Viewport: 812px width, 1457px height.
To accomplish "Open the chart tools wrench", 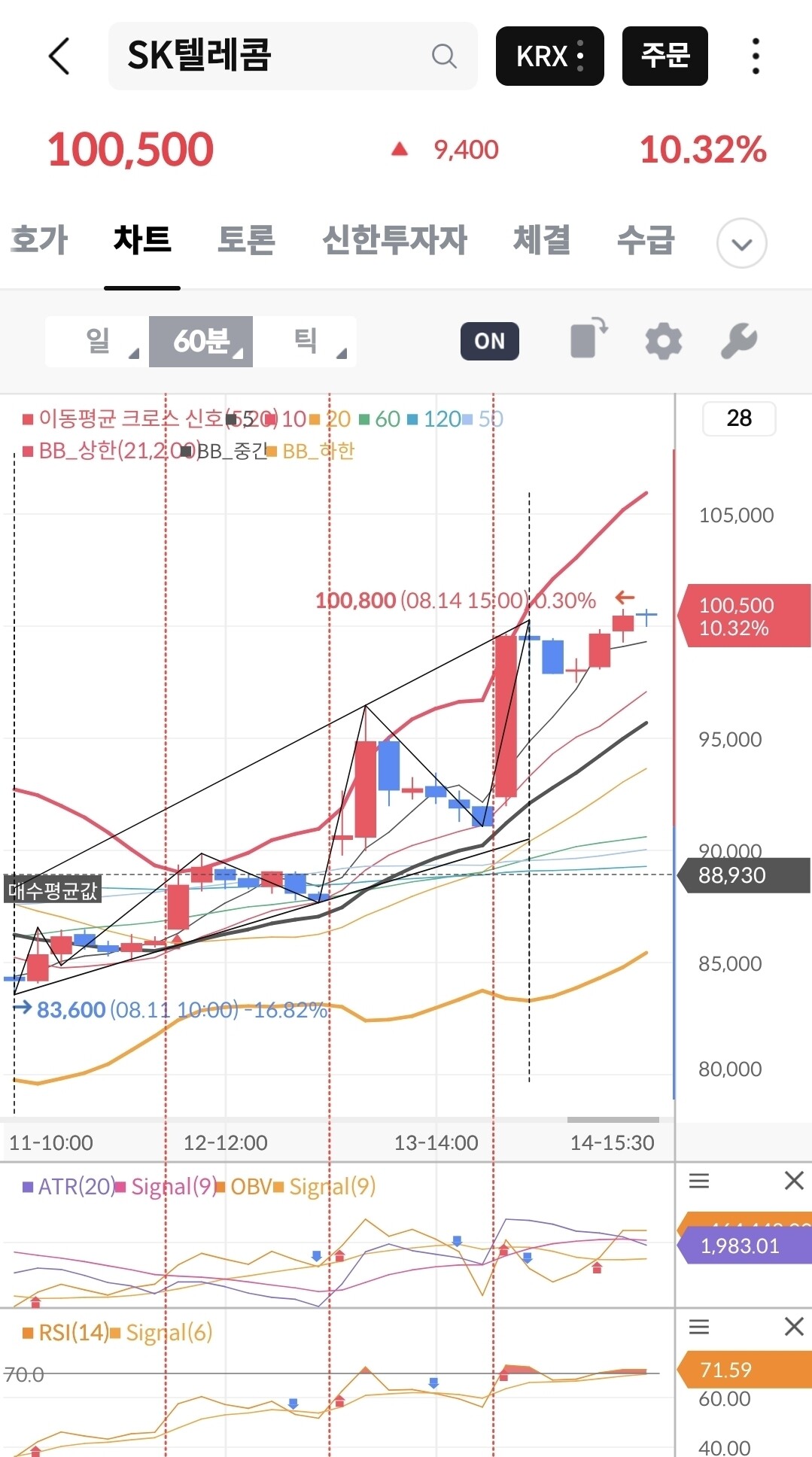I will [x=739, y=341].
